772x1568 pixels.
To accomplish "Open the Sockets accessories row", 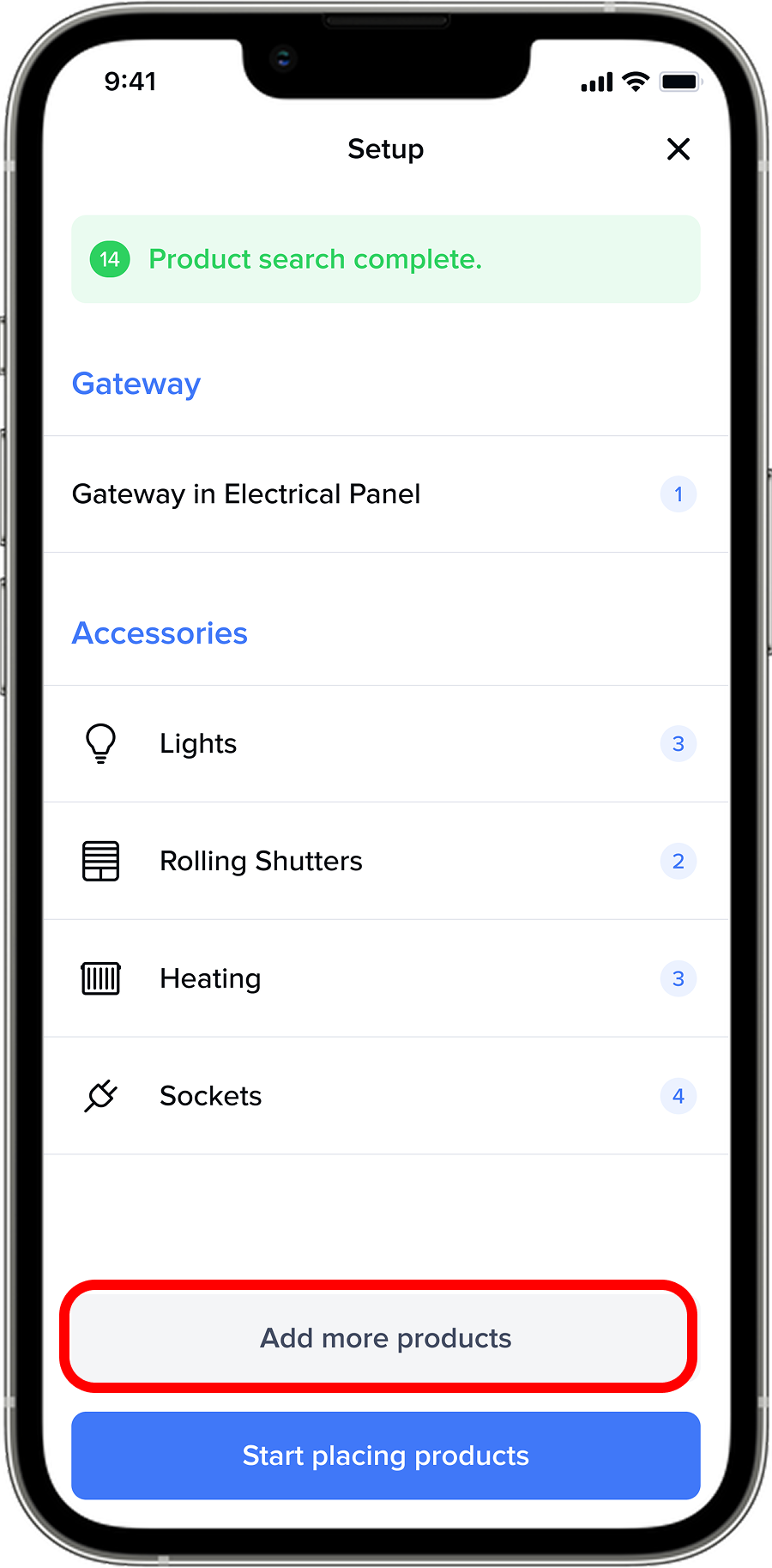I will coord(386,1096).
